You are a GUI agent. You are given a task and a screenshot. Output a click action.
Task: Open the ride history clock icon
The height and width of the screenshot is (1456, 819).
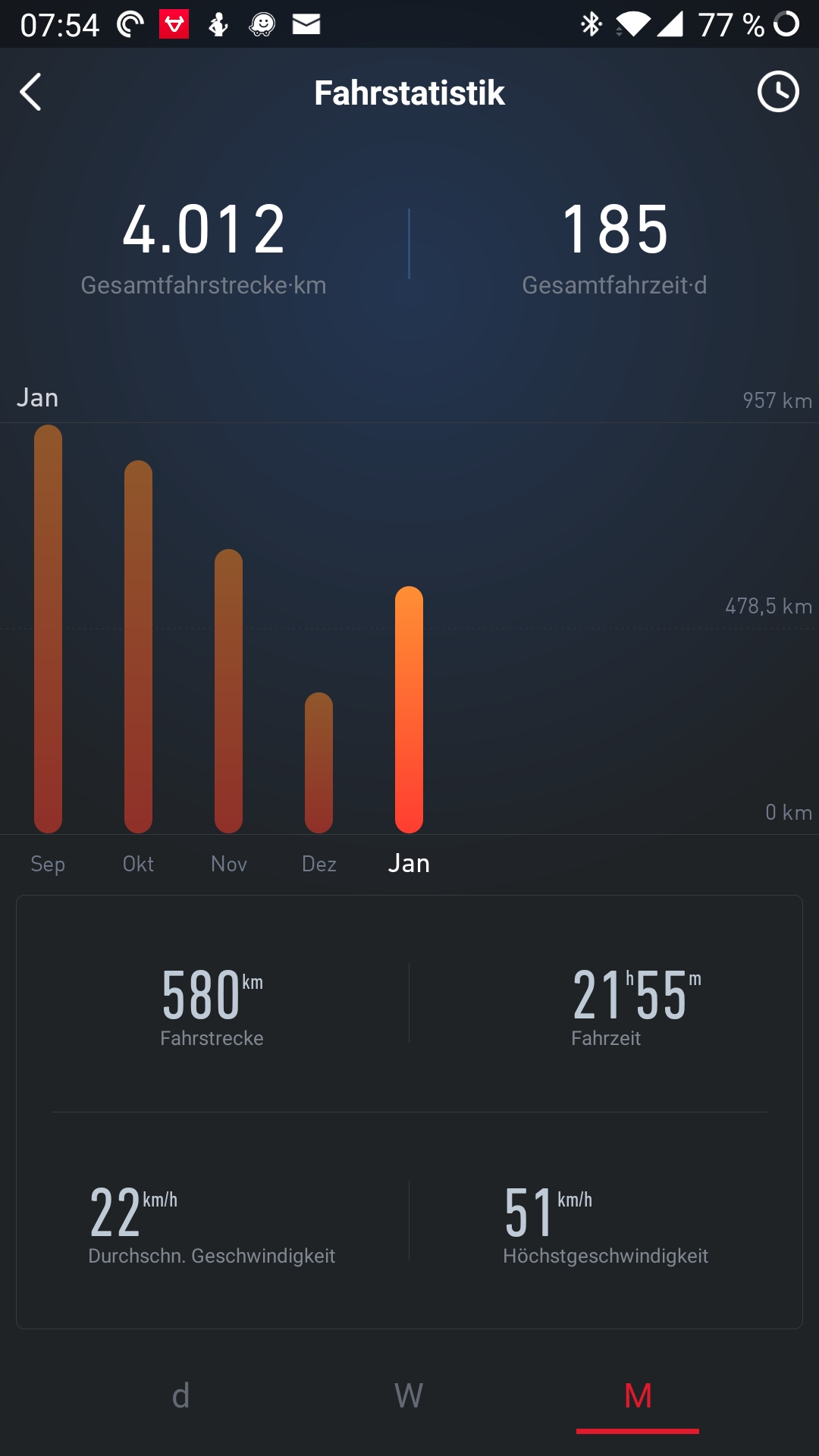pos(778,93)
